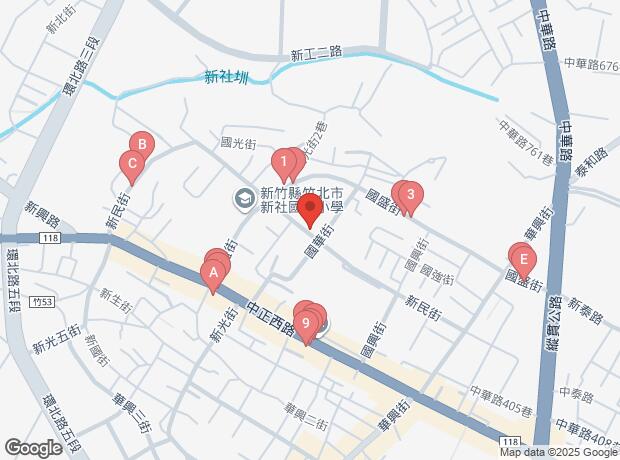This screenshot has width=620, height=460.
Task: Select map marker 1
Action: click(x=285, y=161)
